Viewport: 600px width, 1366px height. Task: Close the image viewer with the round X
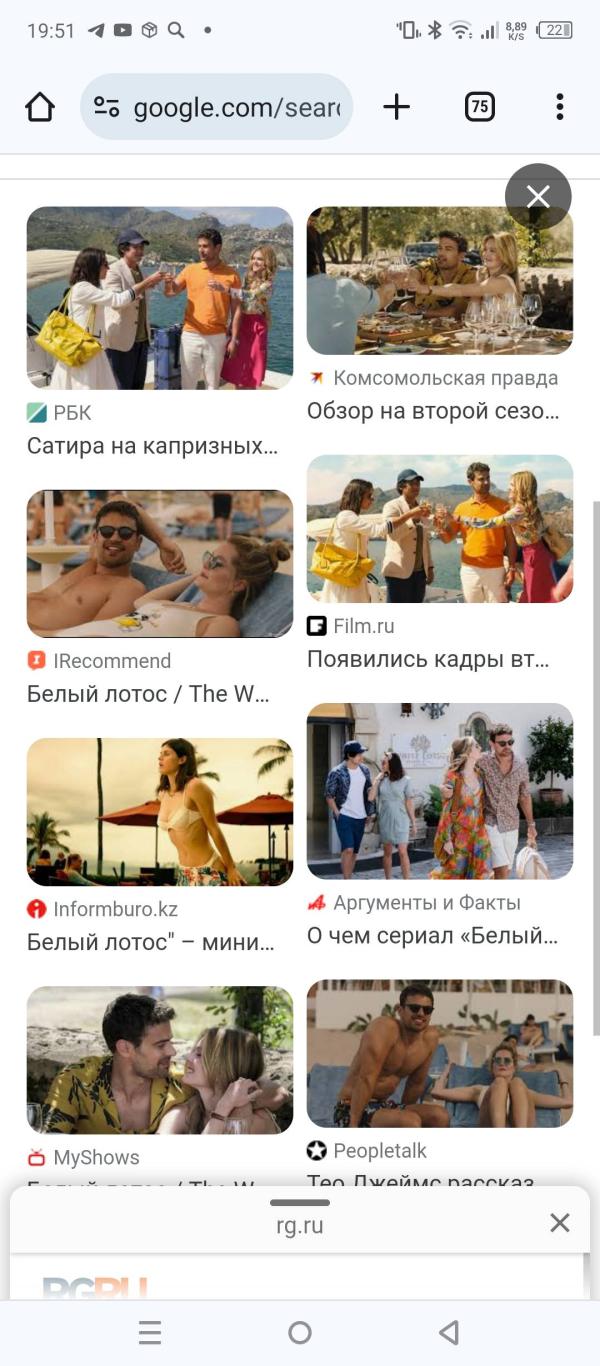tap(538, 196)
